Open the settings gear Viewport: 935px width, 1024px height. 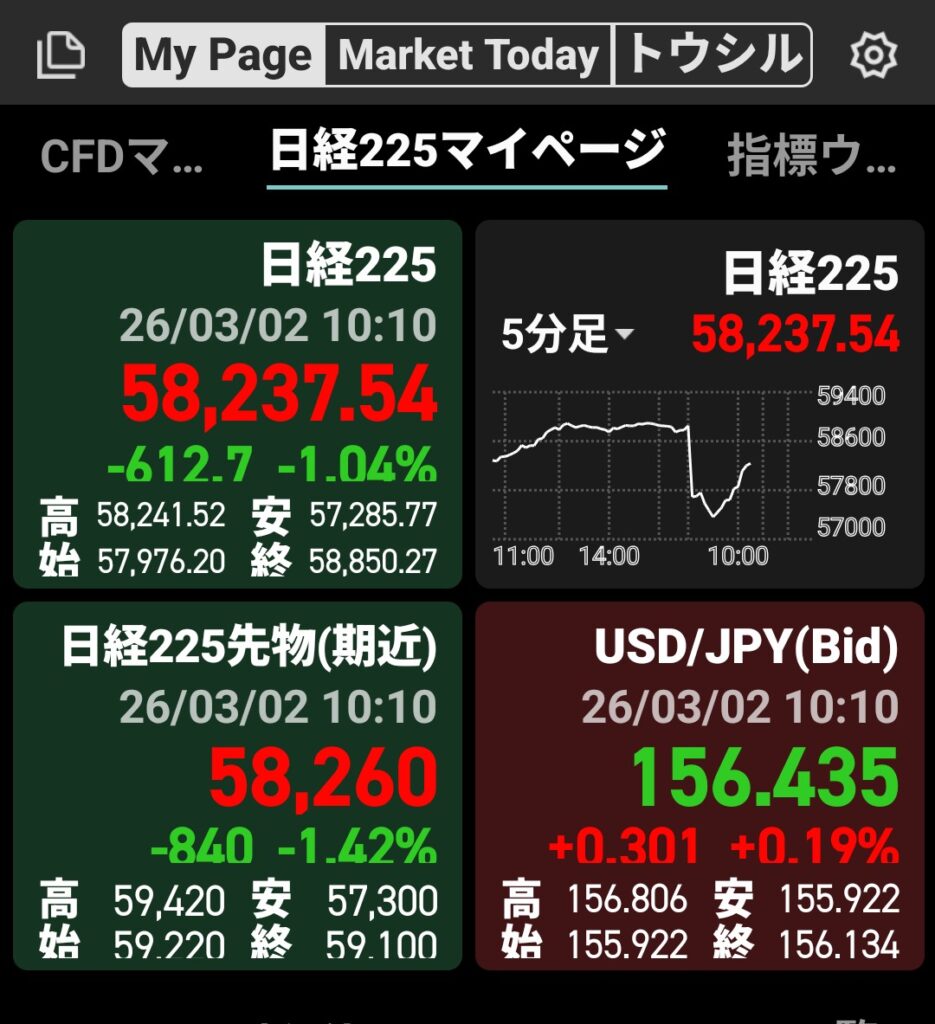pyautogui.click(x=873, y=56)
